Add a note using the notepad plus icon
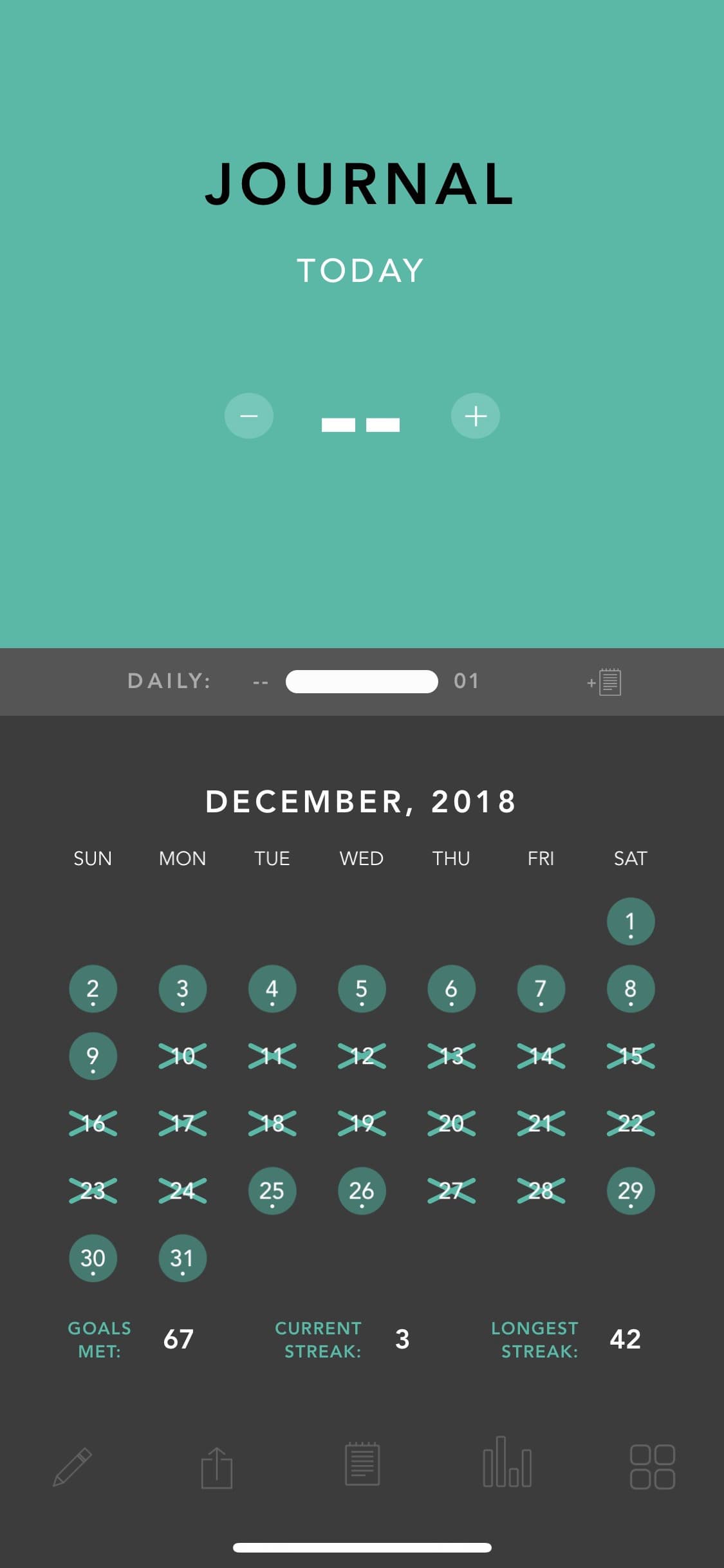This screenshot has height=1568, width=724. 605,682
